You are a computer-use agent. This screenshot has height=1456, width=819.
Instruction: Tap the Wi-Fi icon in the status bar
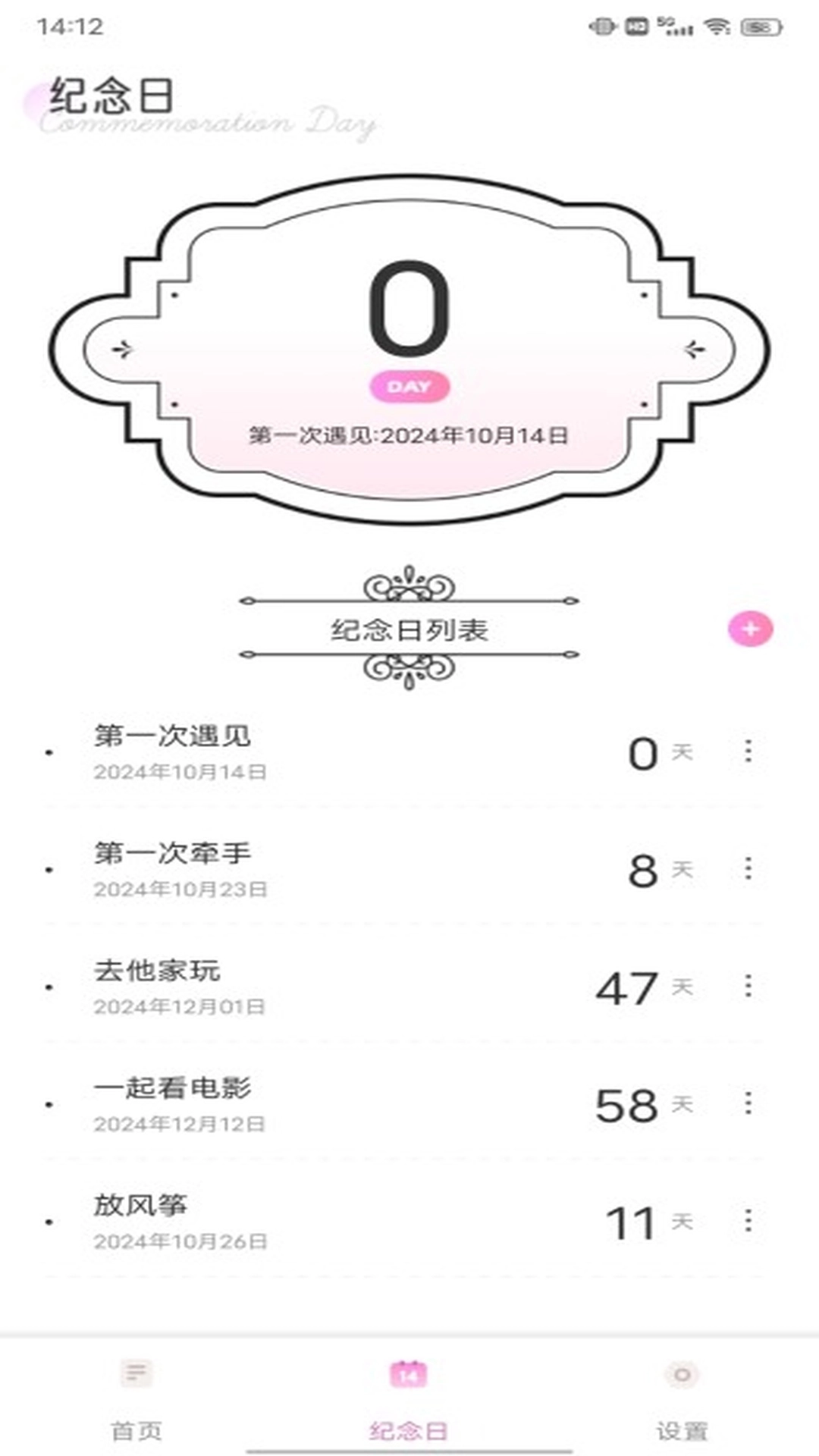tap(715, 24)
